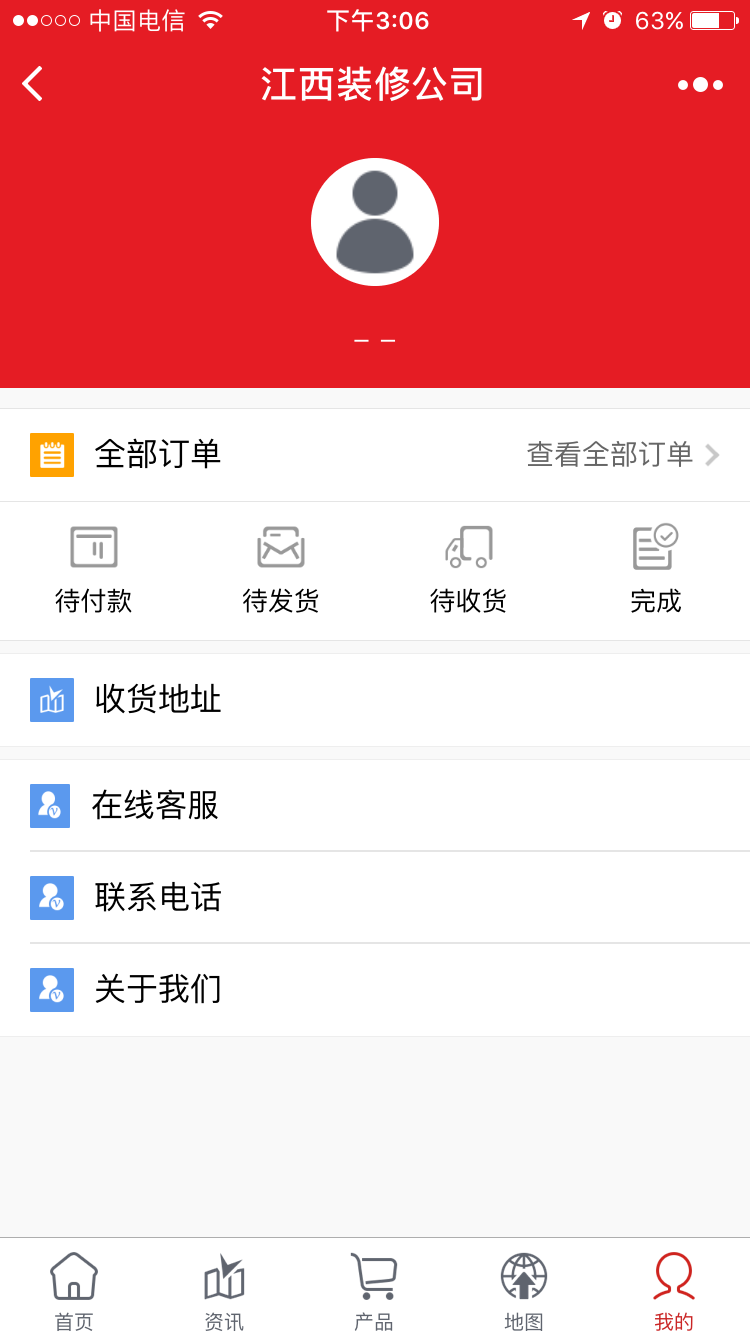The width and height of the screenshot is (750, 1334).
Task: Open 关于我们 about us page
Action: (x=375, y=990)
